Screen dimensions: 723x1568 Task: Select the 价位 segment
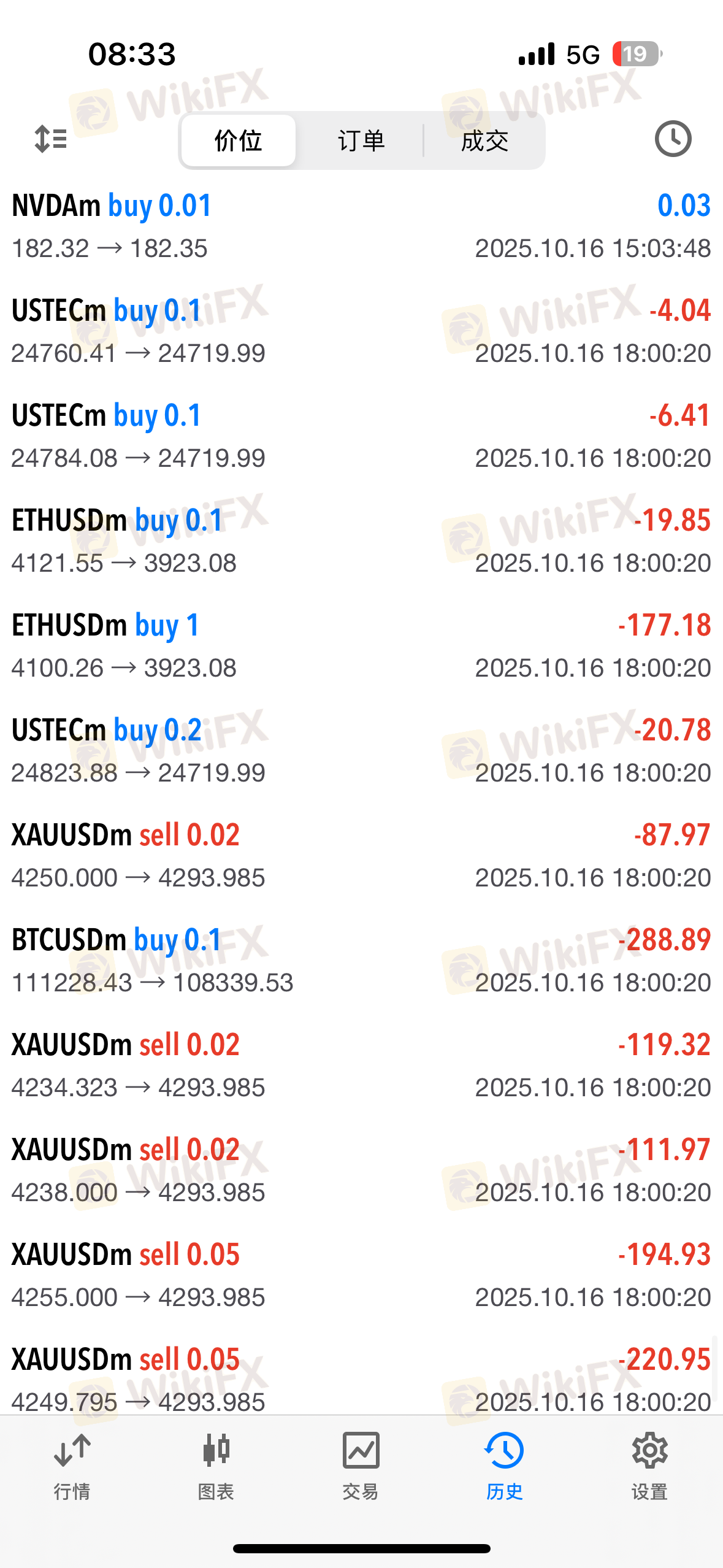click(x=239, y=140)
